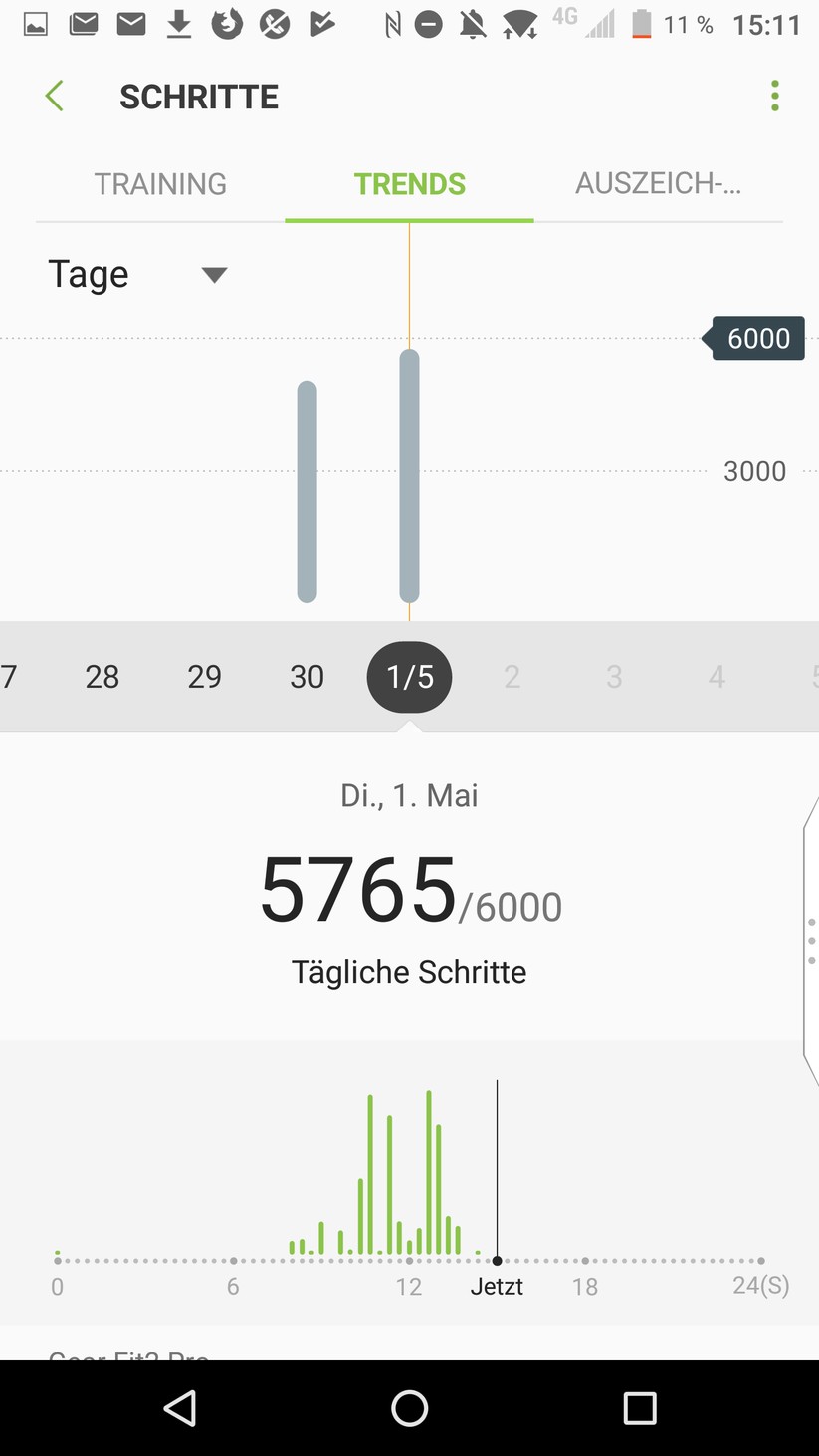Image resolution: width=819 pixels, height=1456 pixels.
Task: Select date 30 in the date strip
Action: pyautogui.click(x=307, y=676)
